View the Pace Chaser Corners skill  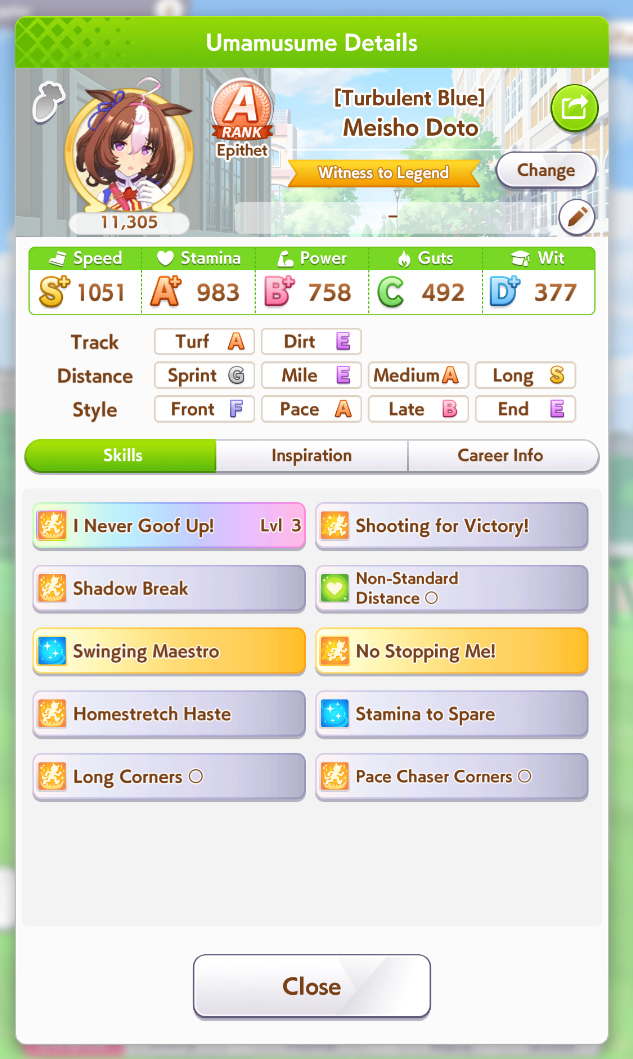[x=451, y=777]
